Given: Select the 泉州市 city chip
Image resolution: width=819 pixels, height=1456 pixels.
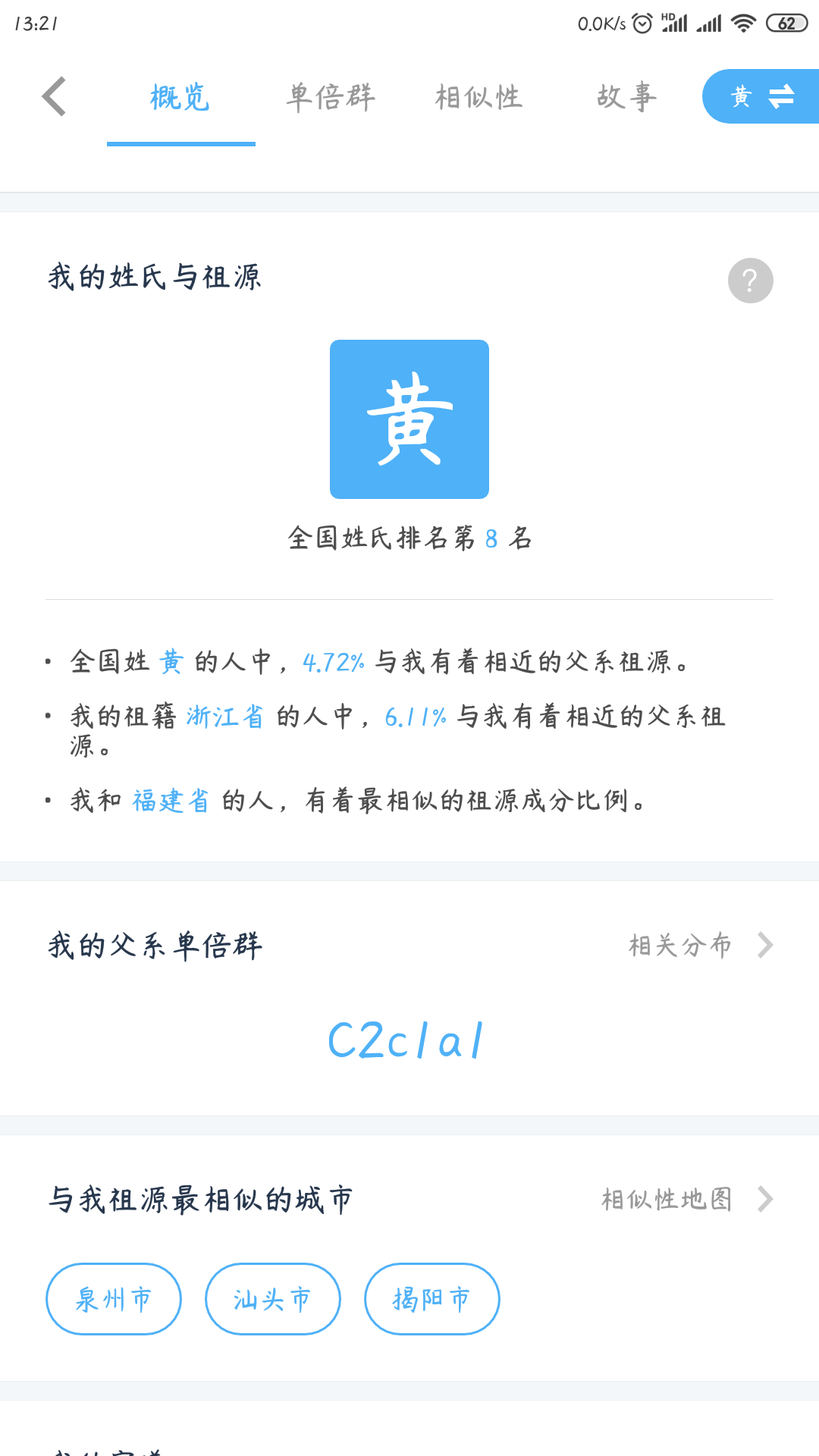Looking at the screenshot, I should click(x=114, y=1299).
